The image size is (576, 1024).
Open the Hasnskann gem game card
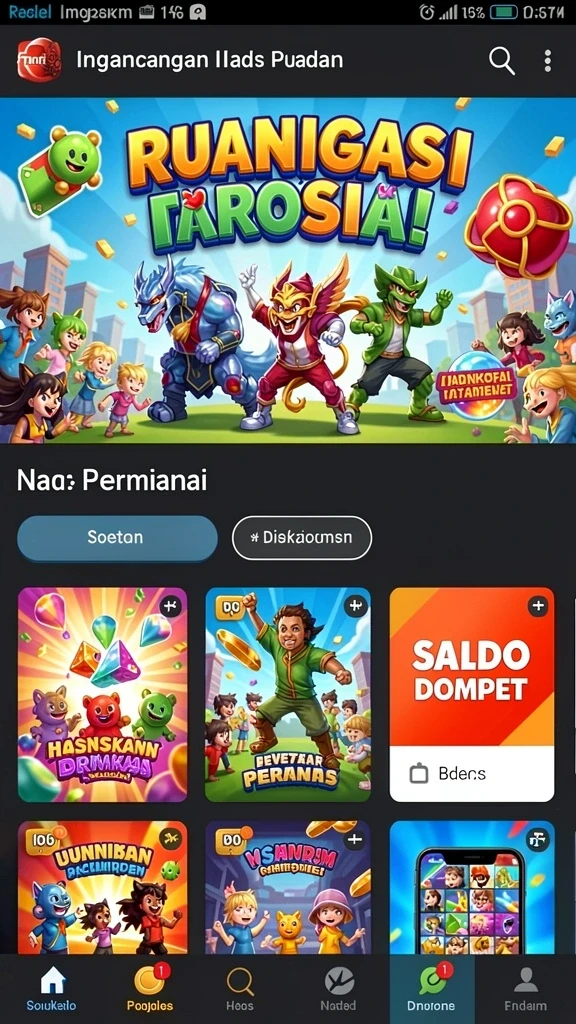(x=103, y=695)
